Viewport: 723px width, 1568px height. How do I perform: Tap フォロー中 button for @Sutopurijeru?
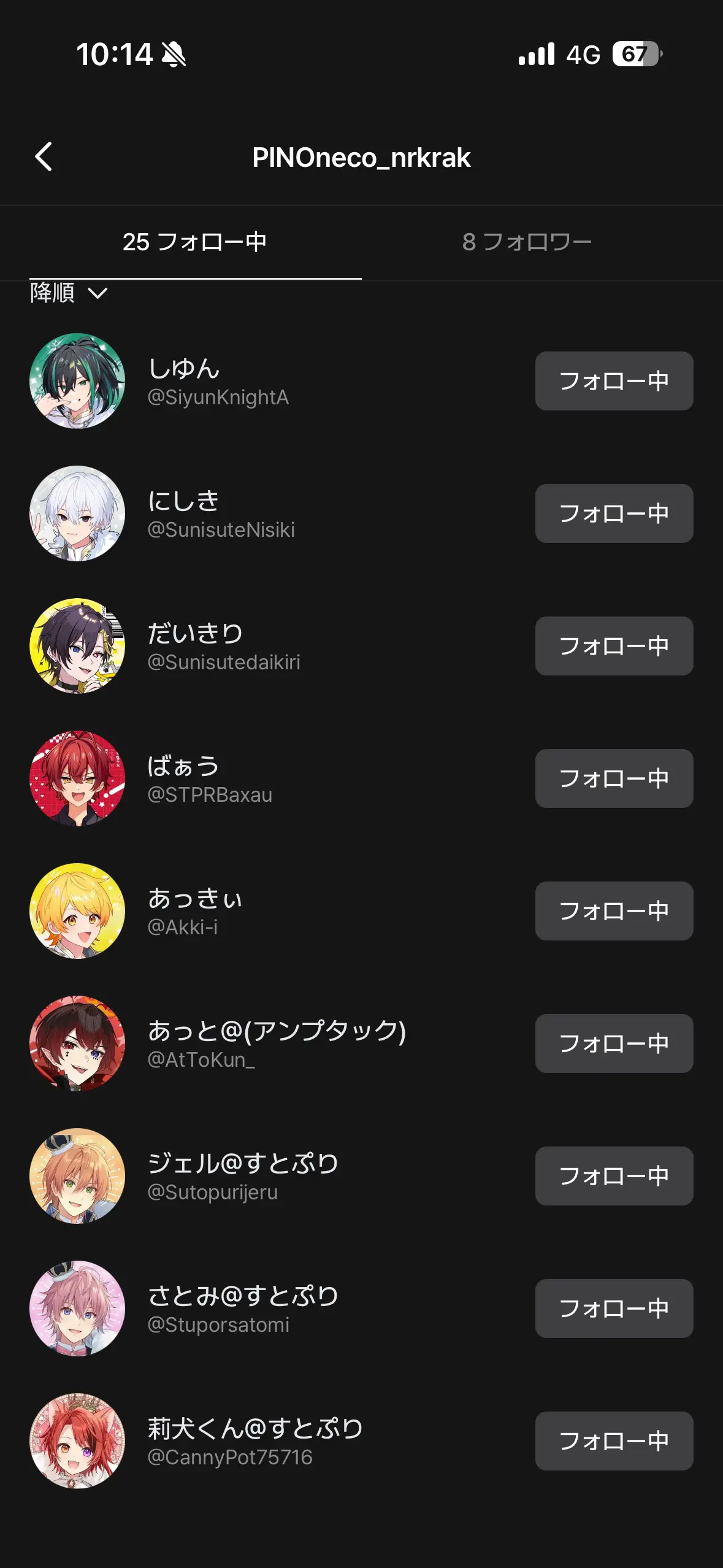[614, 1176]
